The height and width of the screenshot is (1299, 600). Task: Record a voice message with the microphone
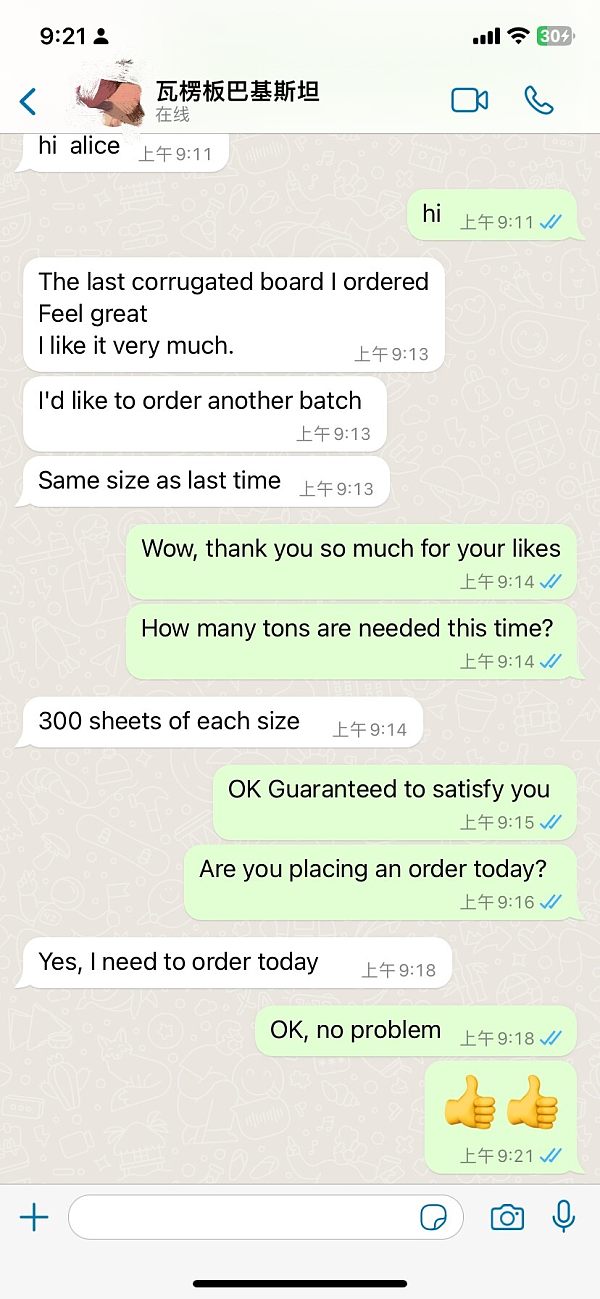pos(563,1216)
